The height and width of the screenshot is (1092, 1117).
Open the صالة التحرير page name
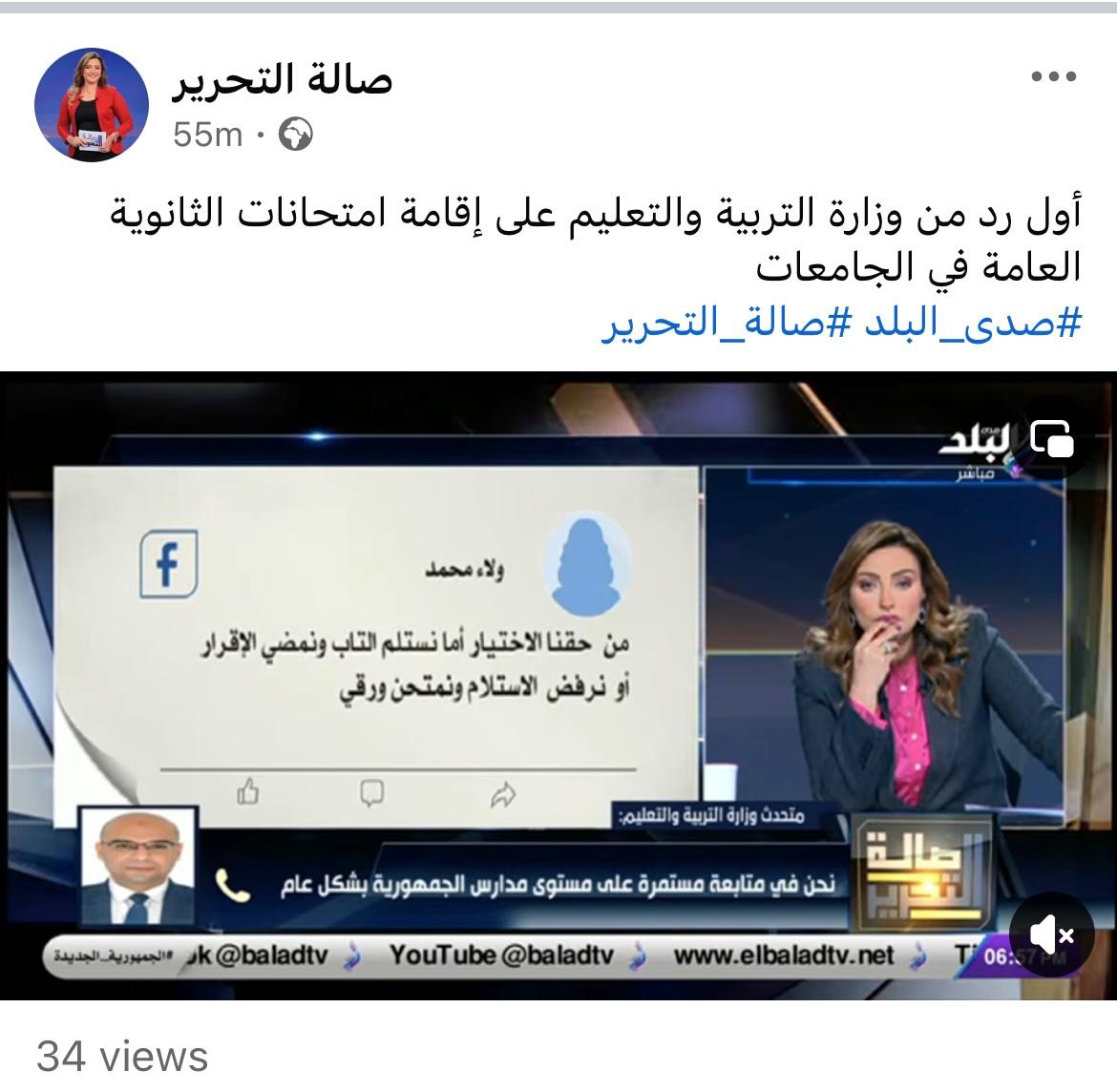[283, 79]
